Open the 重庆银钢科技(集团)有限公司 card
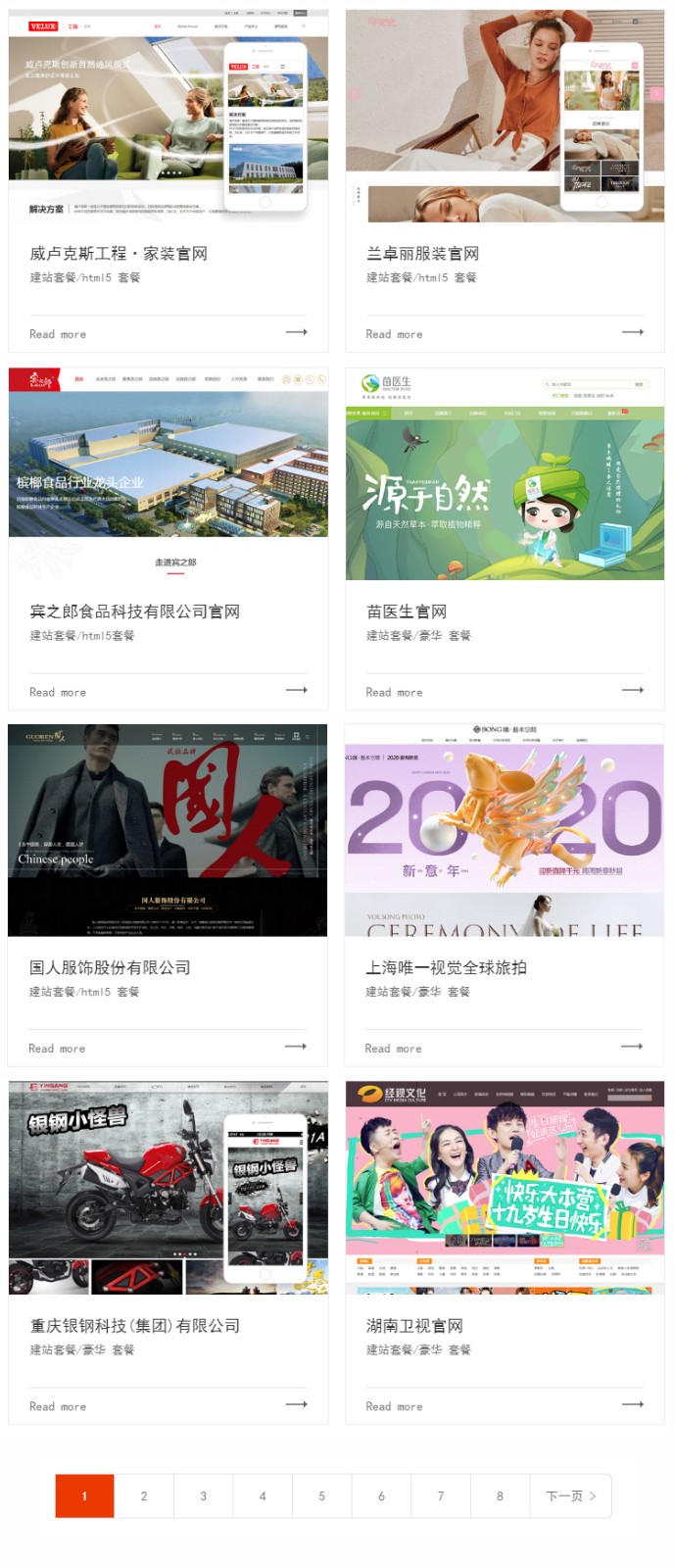The height and width of the screenshot is (1568, 674). [x=134, y=1326]
